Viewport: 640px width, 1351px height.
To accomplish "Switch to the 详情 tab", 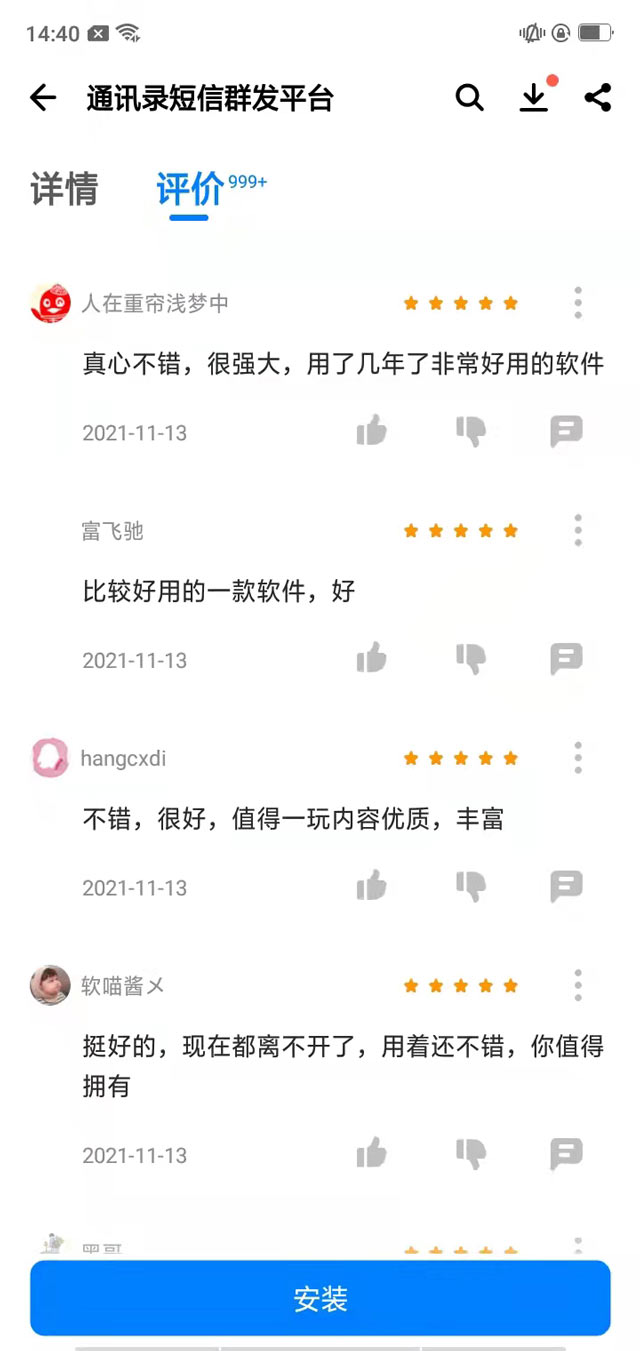I will click(x=64, y=189).
